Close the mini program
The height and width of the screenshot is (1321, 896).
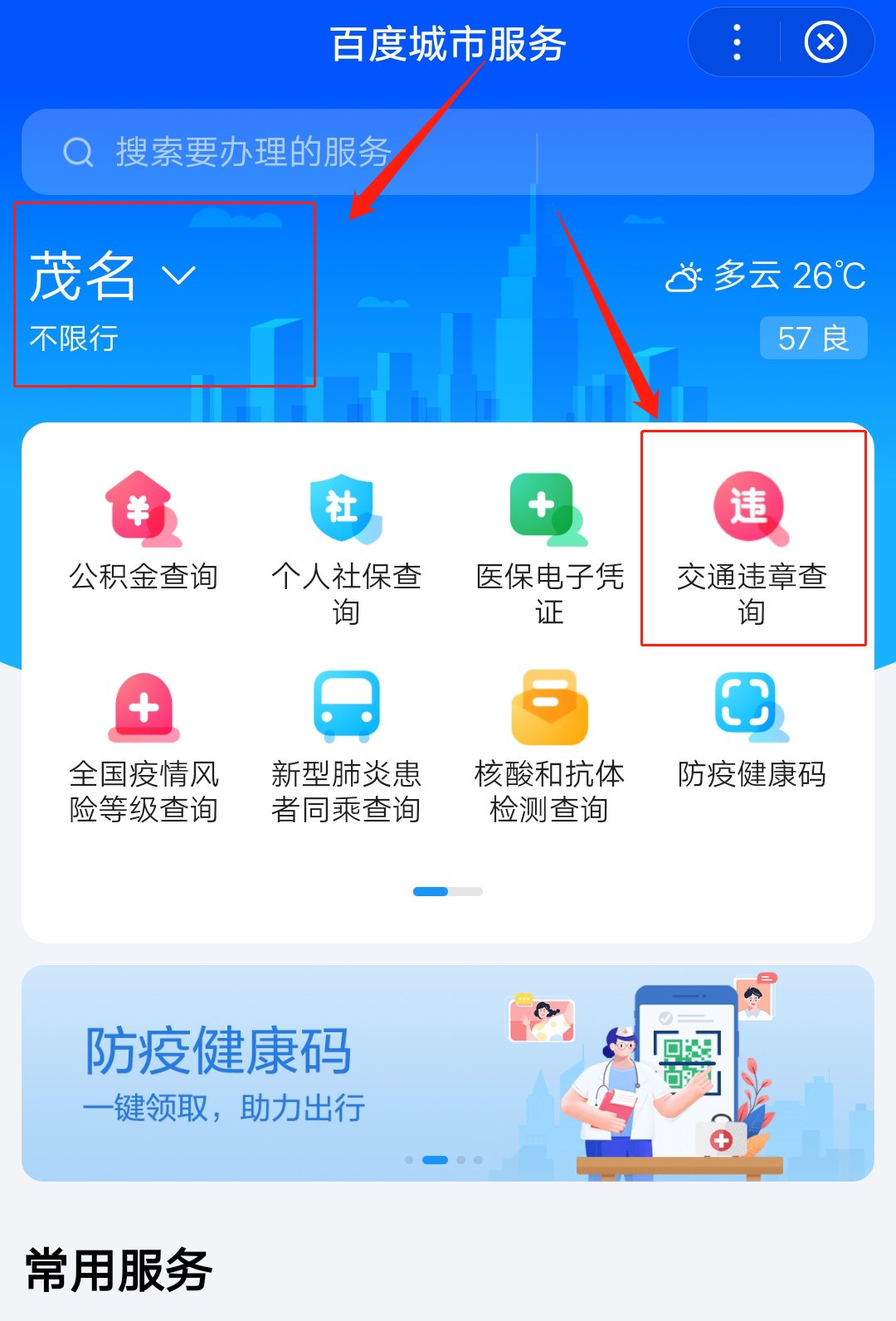pos(825,42)
